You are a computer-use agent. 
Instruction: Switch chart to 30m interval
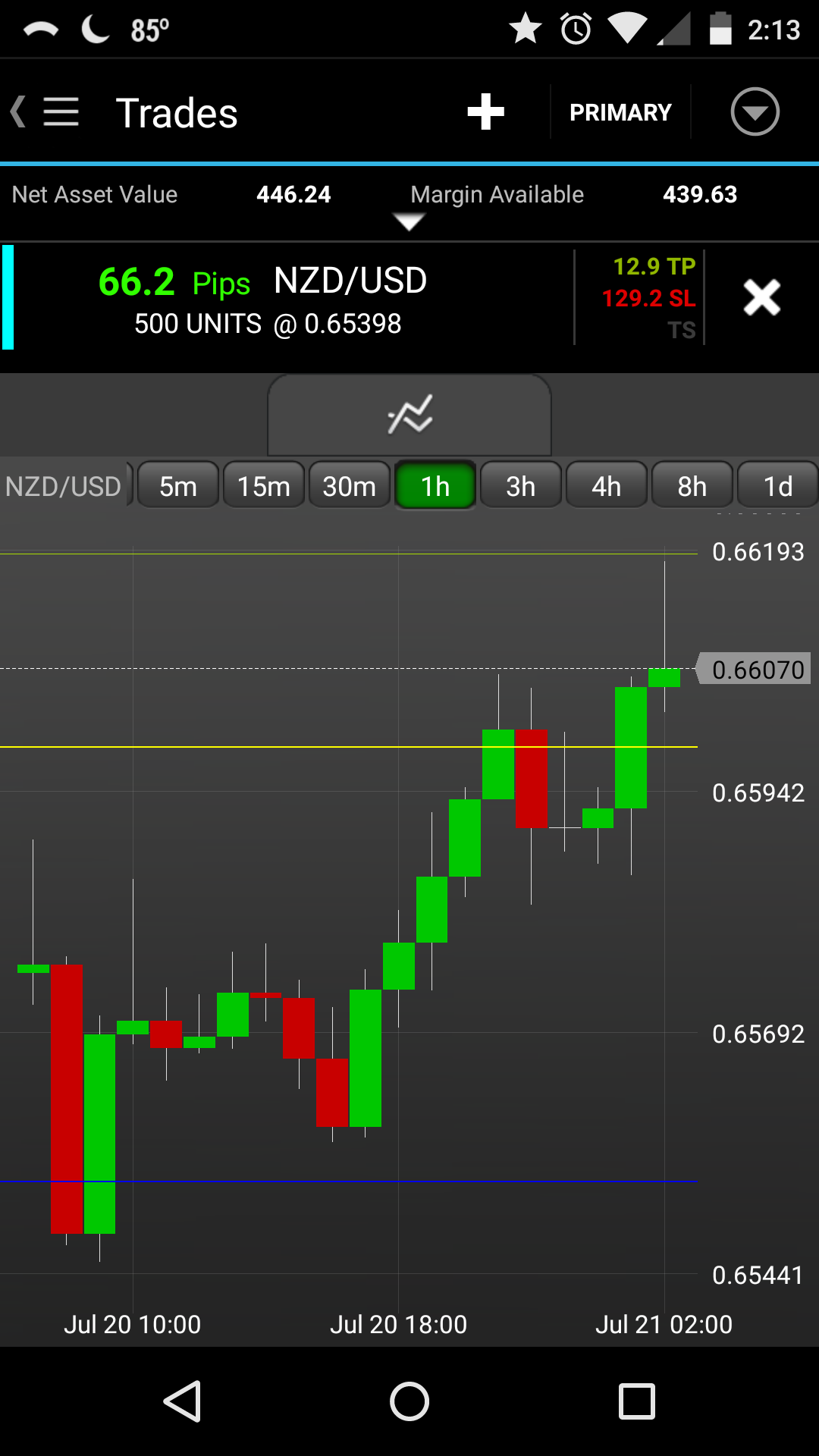pyautogui.click(x=350, y=486)
